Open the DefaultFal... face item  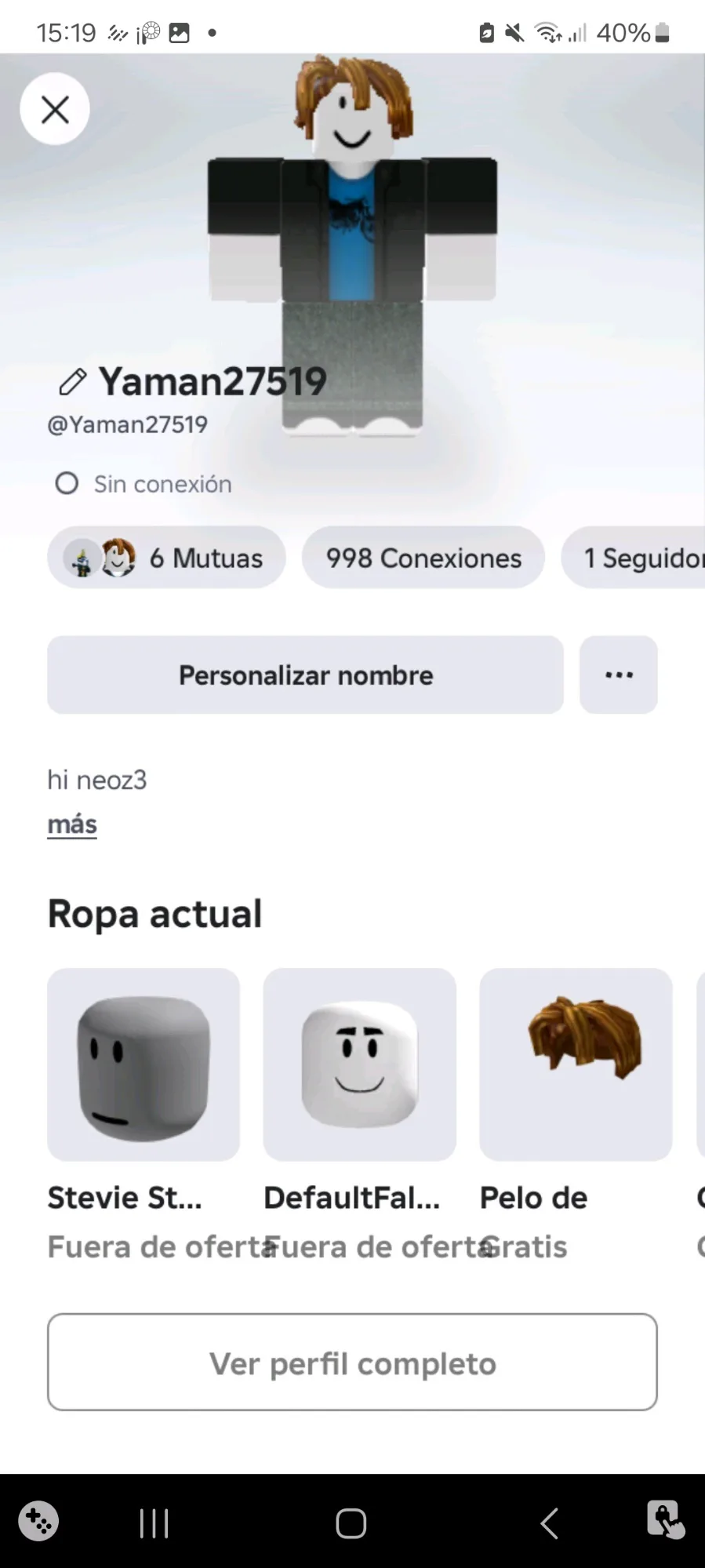[x=359, y=1064]
